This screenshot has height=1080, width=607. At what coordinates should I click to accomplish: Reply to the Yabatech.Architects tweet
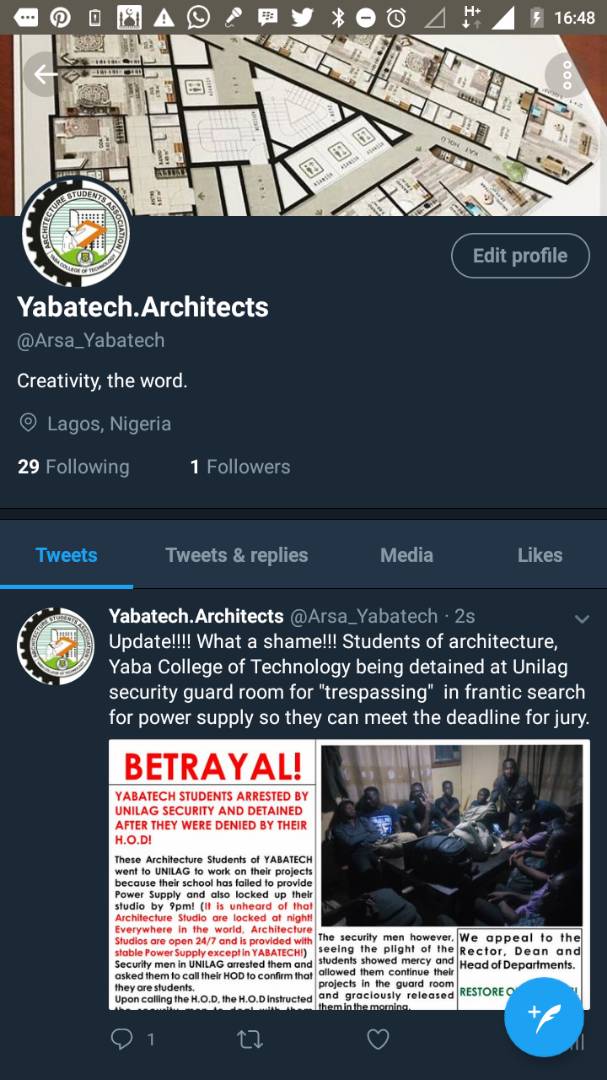pyautogui.click(x=122, y=1040)
